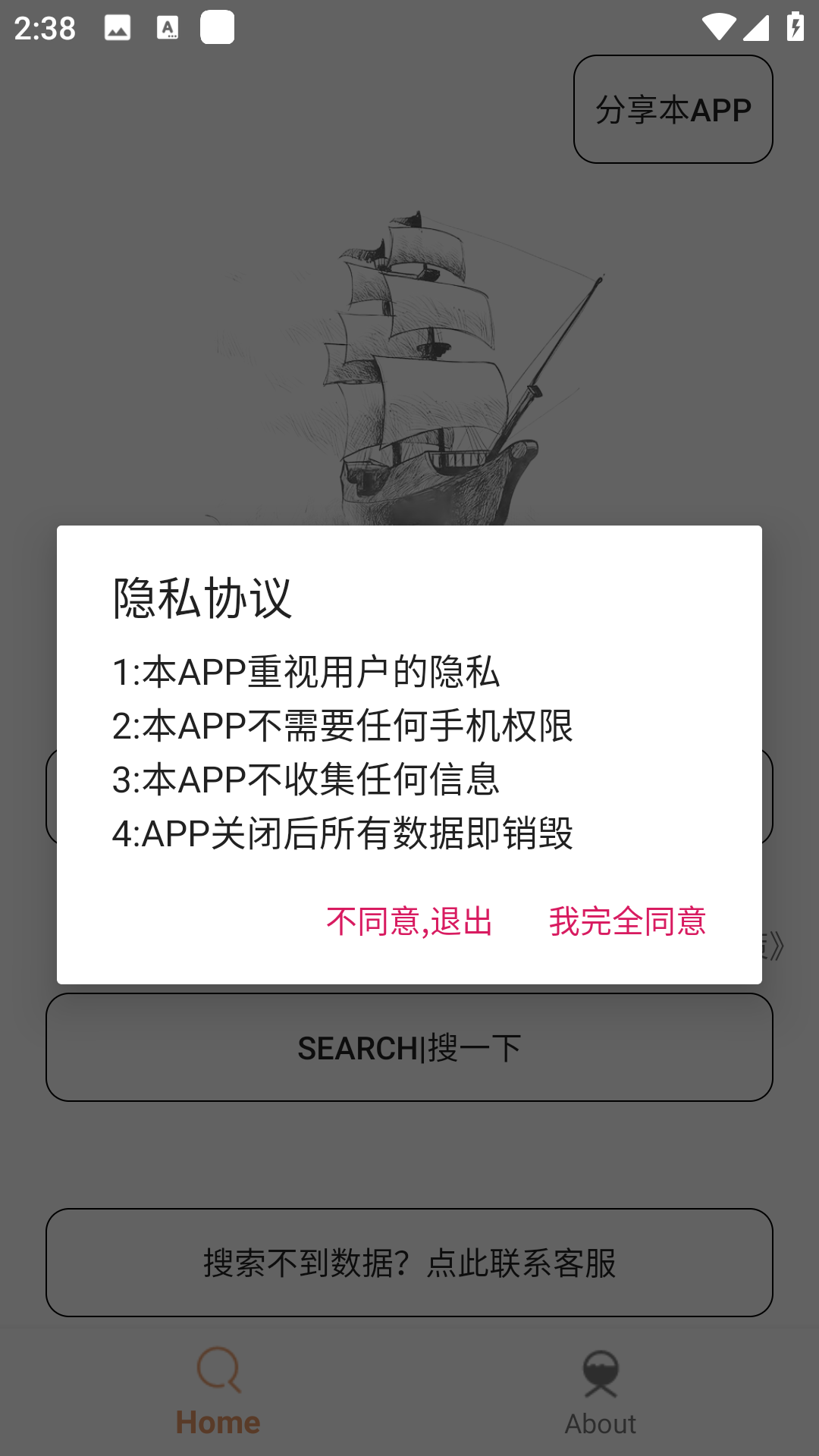
Task: Click the gallery notification icon
Action: click(x=115, y=27)
